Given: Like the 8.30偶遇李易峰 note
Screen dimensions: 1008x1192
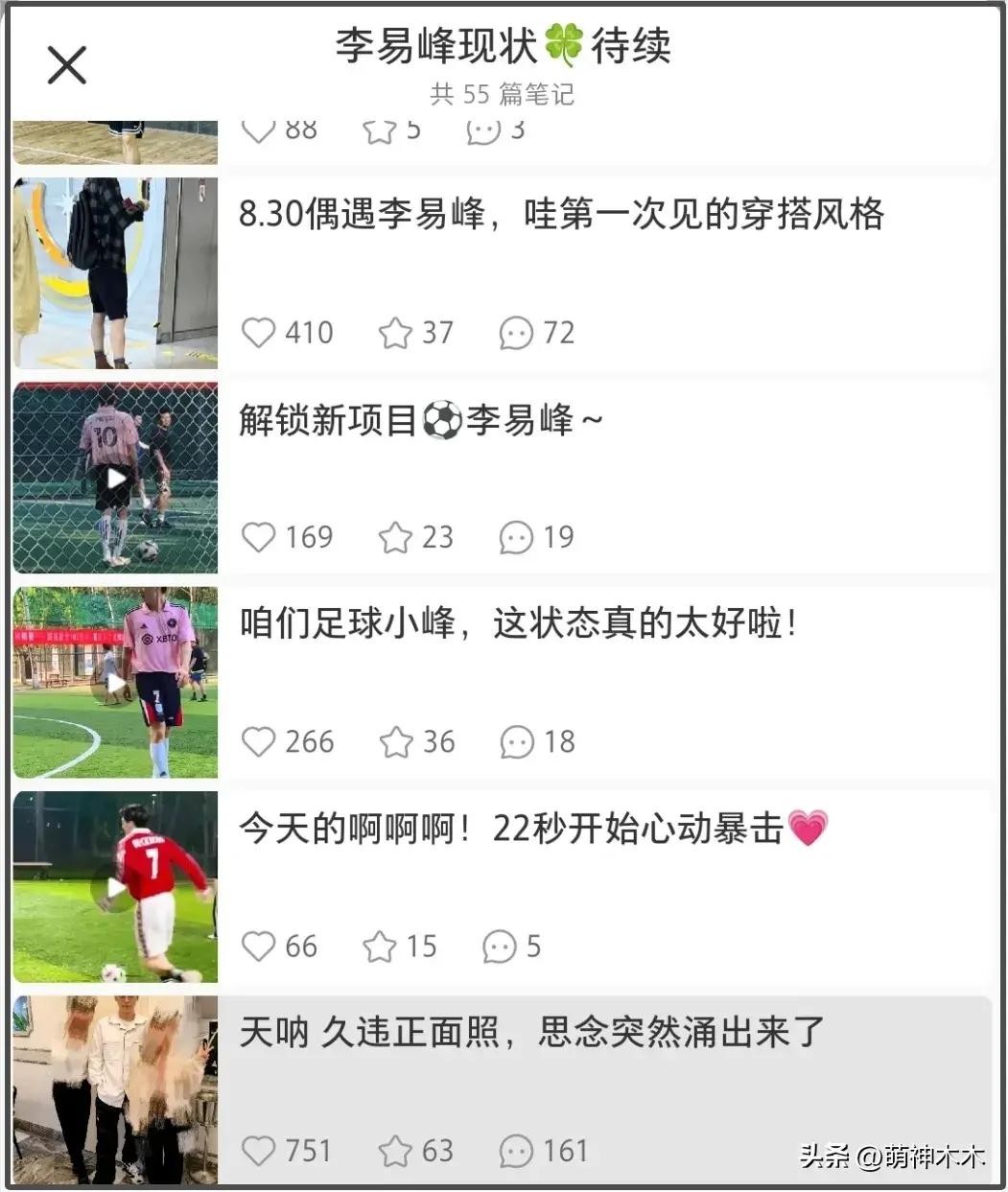Looking at the screenshot, I should pyautogui.click(x=258, y=333).
